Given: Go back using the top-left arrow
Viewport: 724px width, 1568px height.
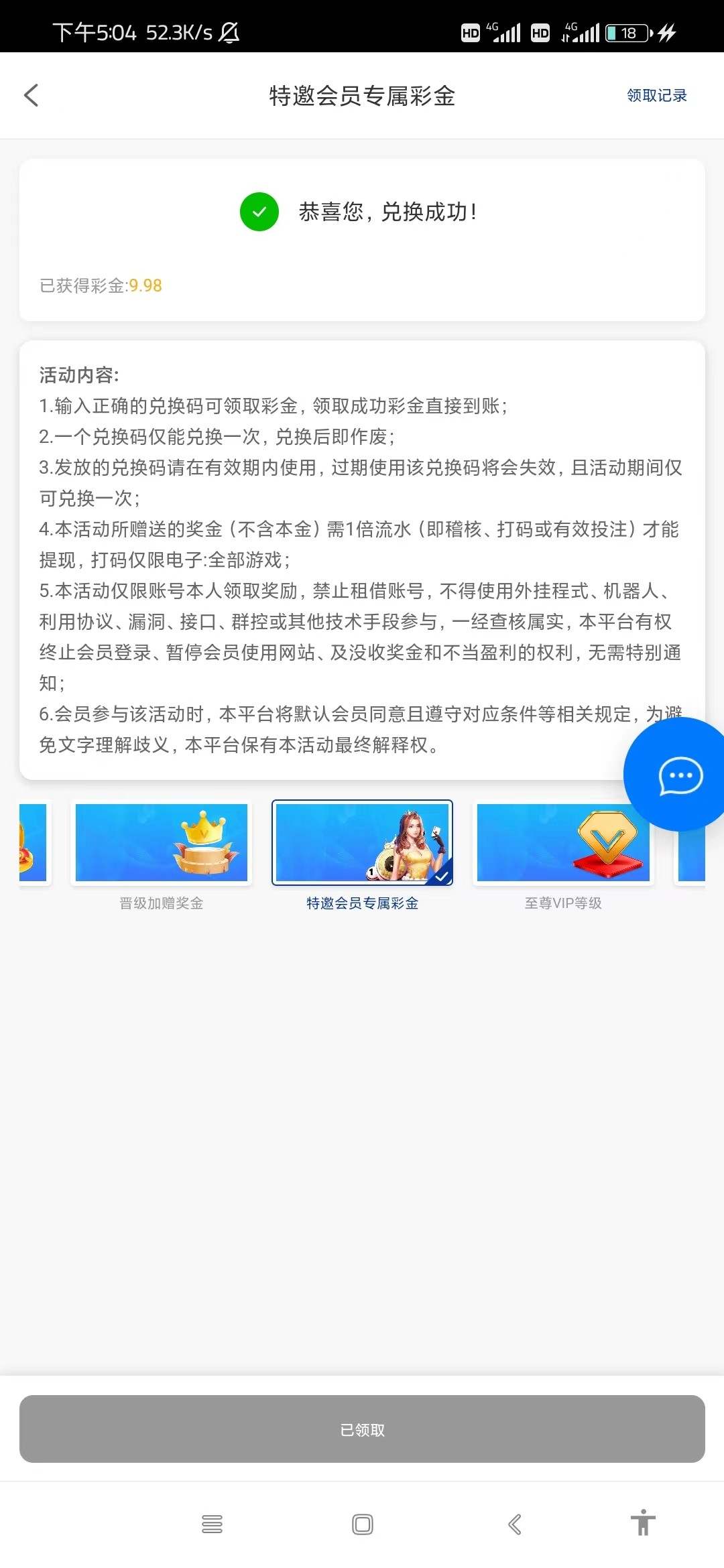Looking at the screenshot, I should (32, 95).
